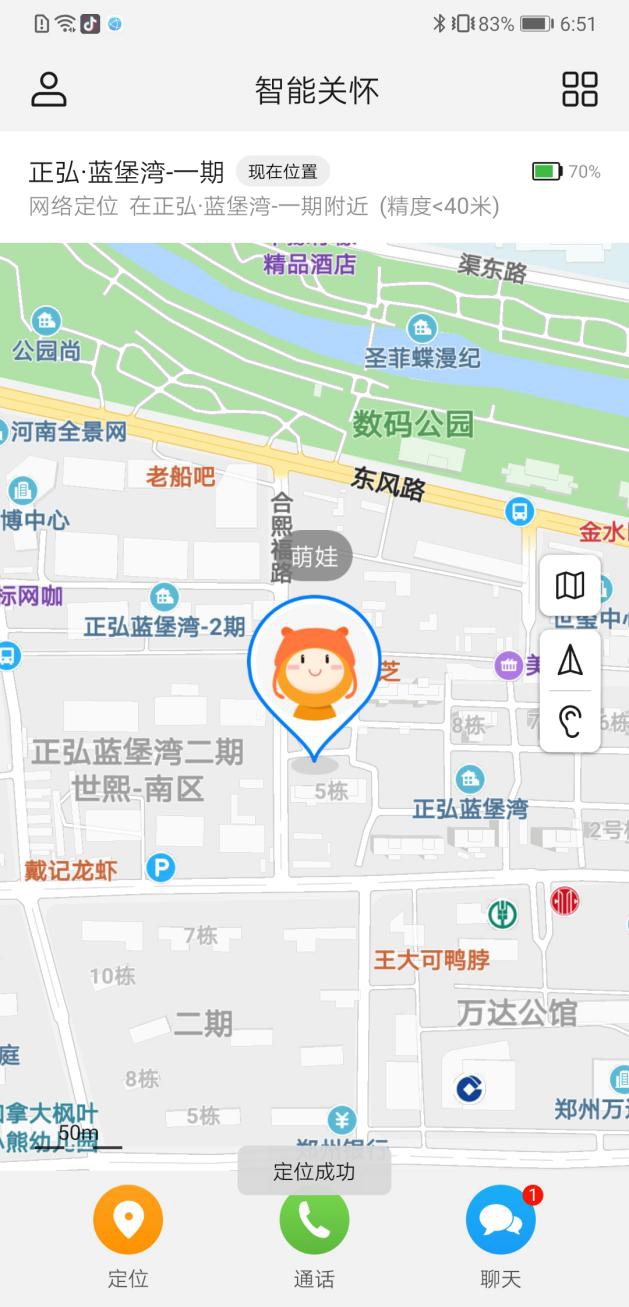Tap the navigation arrow icon
629x1307 pixels.
point(570,661)
